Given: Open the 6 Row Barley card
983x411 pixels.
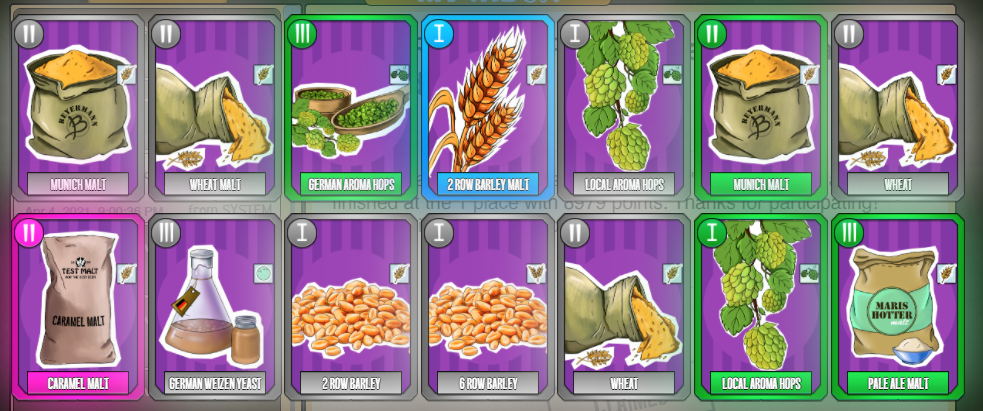Looking at the screenshot, I should 488,306.
